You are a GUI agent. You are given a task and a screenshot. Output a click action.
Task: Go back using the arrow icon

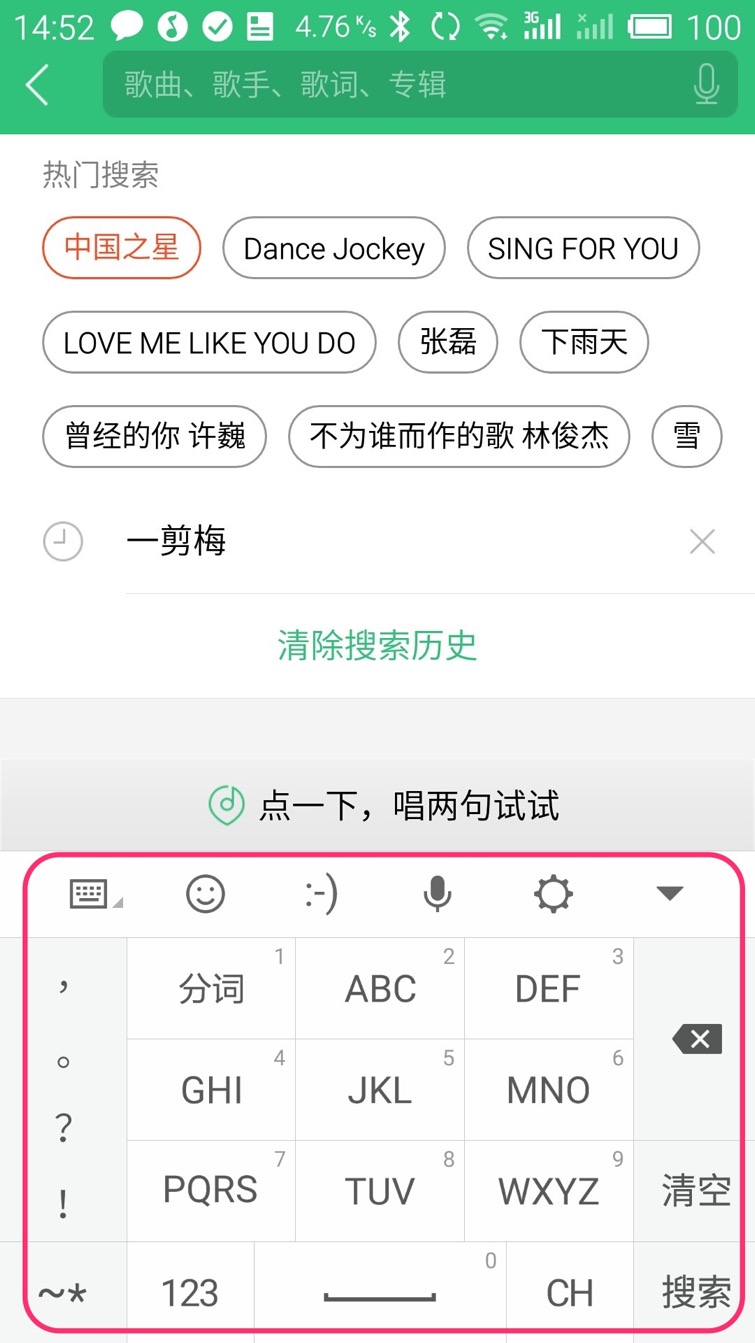pos(37,85)
